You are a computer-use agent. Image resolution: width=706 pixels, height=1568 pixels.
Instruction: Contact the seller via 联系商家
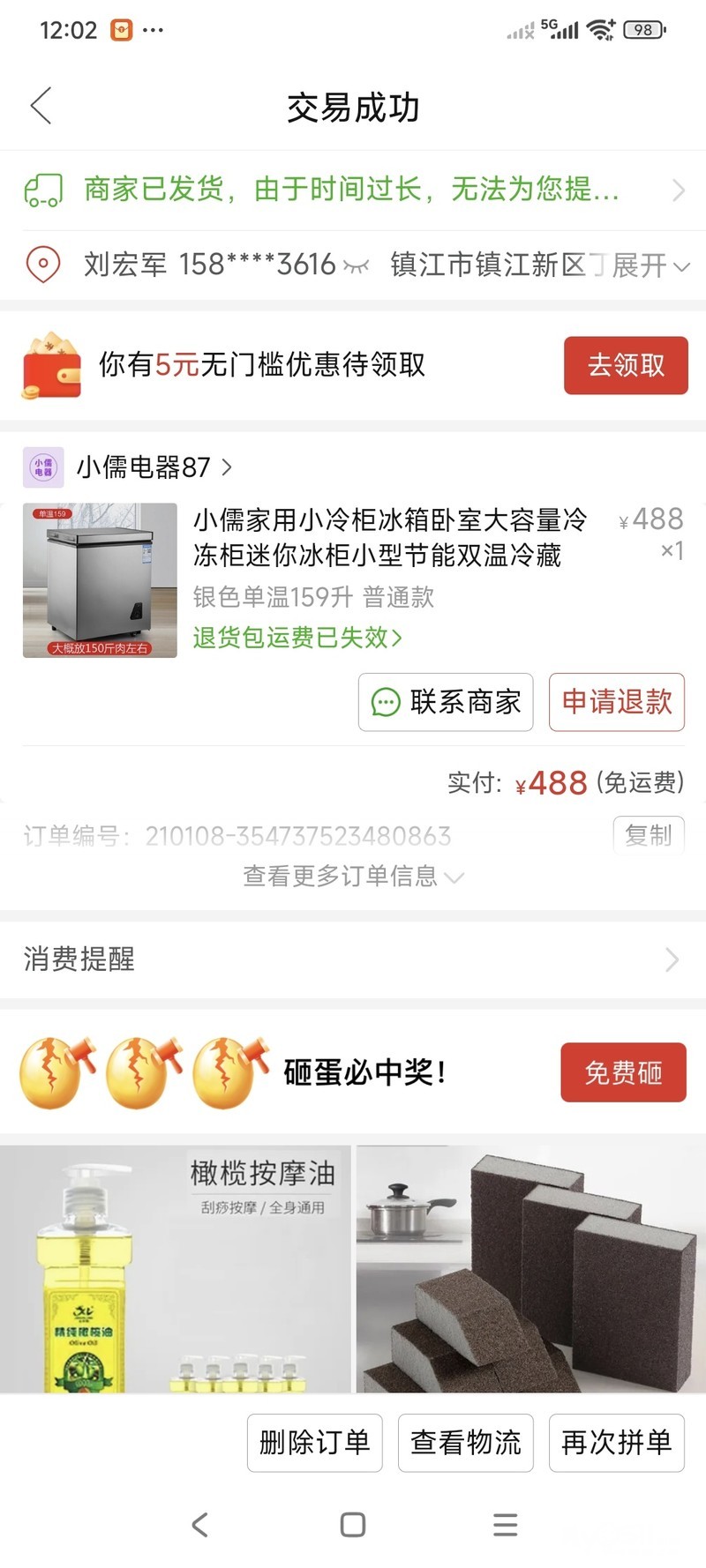coord(446,702)
